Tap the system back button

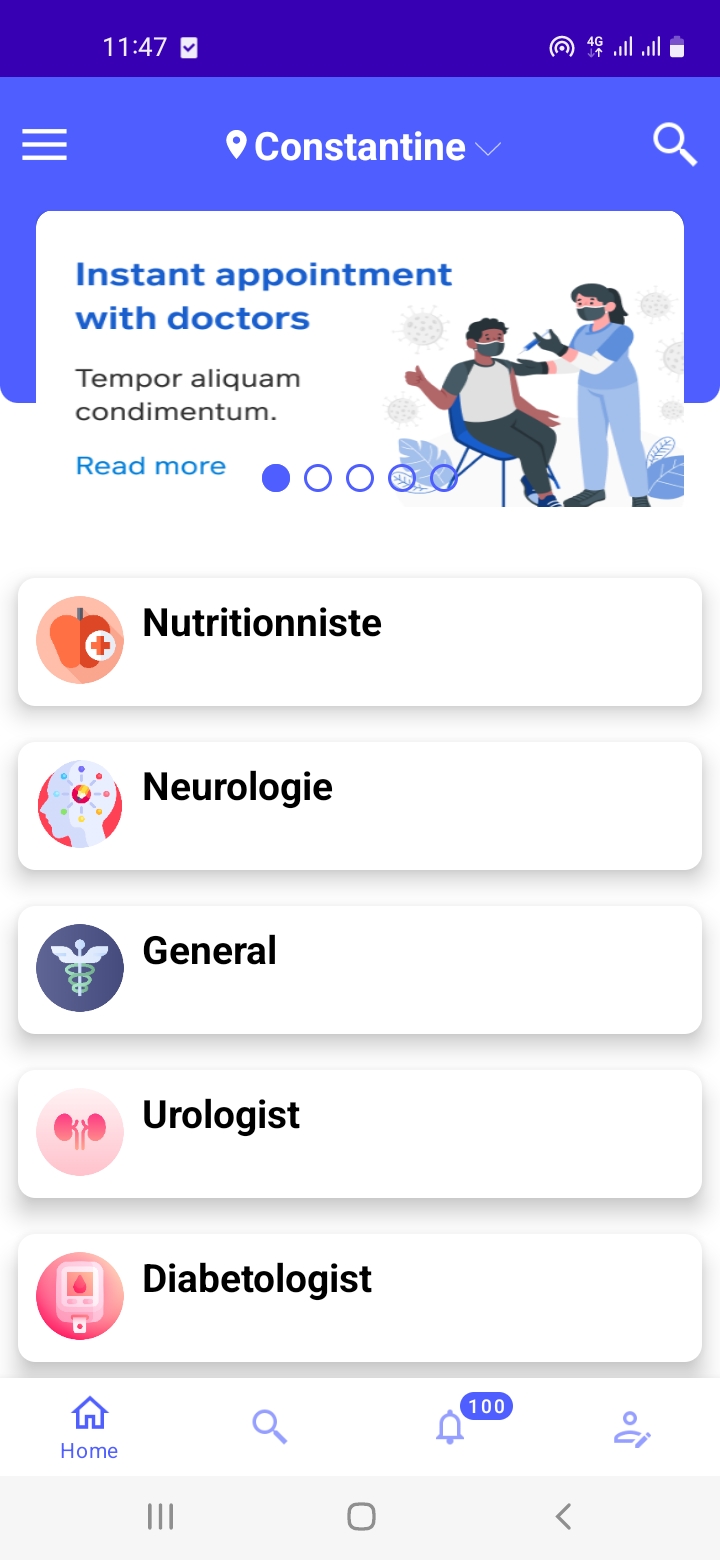[563, 1517]
